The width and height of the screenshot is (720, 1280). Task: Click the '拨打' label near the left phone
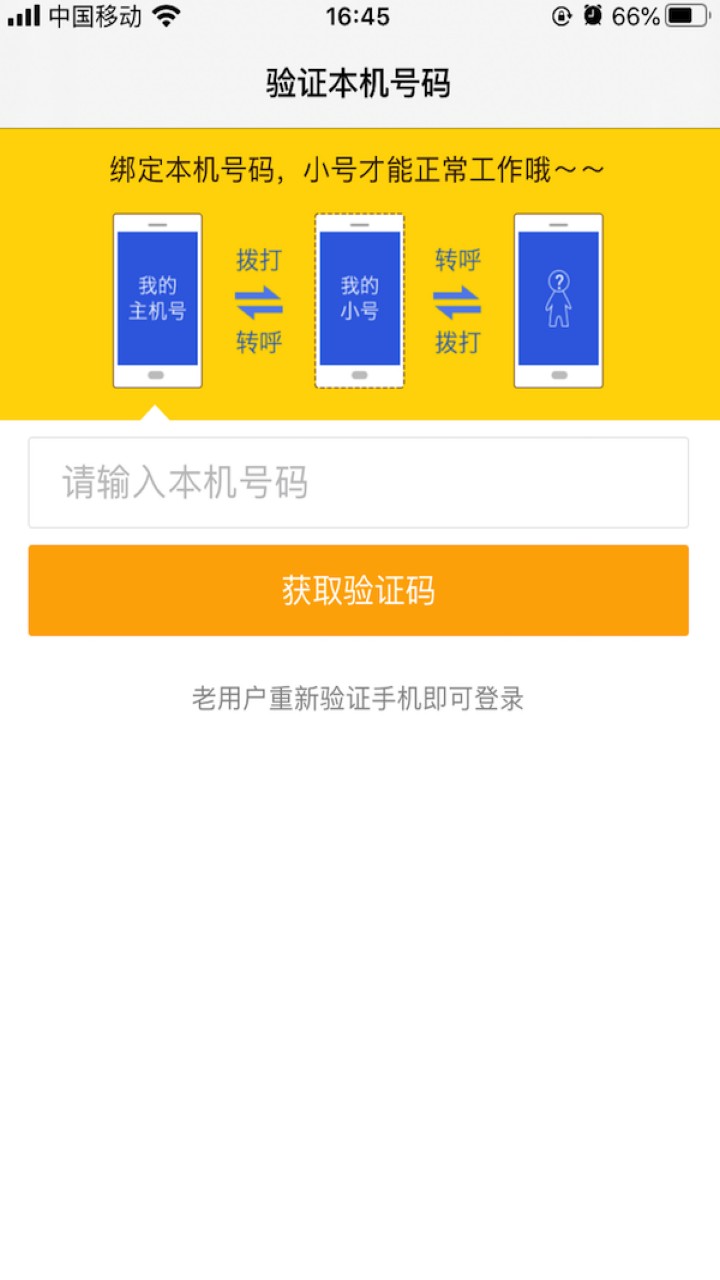coord(260,258)
